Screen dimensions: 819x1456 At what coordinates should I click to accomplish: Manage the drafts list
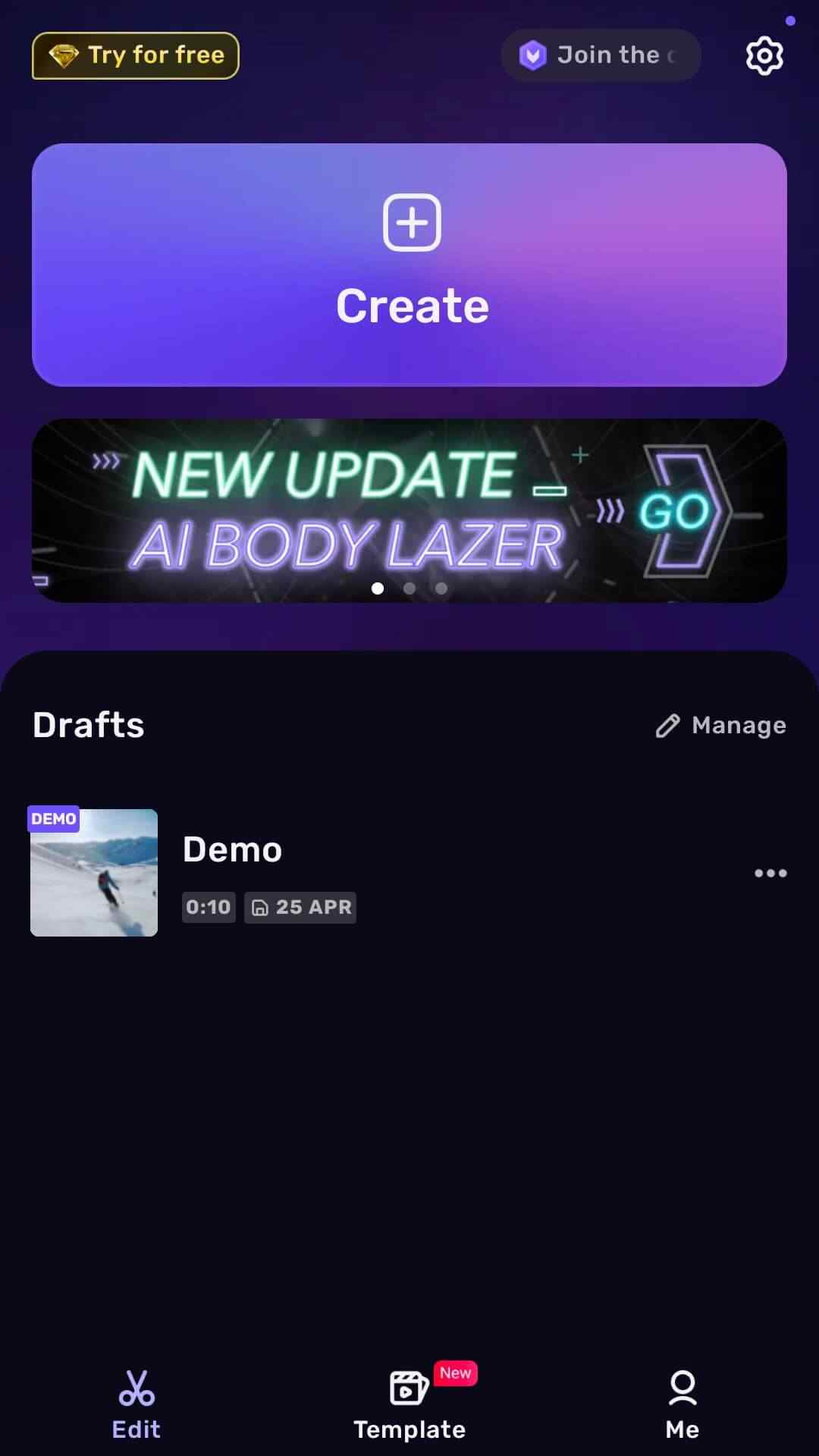point(721,726)
